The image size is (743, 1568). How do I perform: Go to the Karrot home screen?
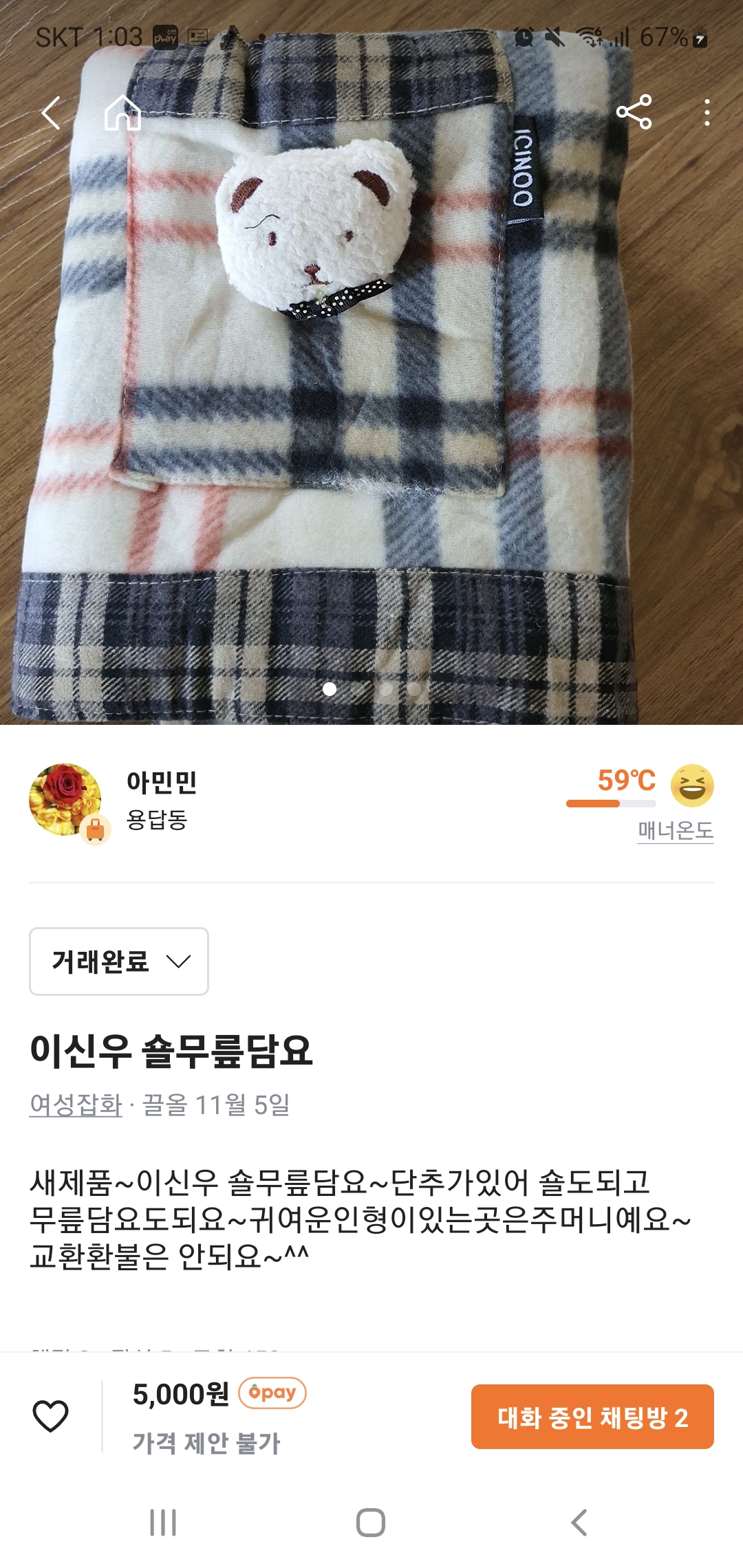coord(122,113)
